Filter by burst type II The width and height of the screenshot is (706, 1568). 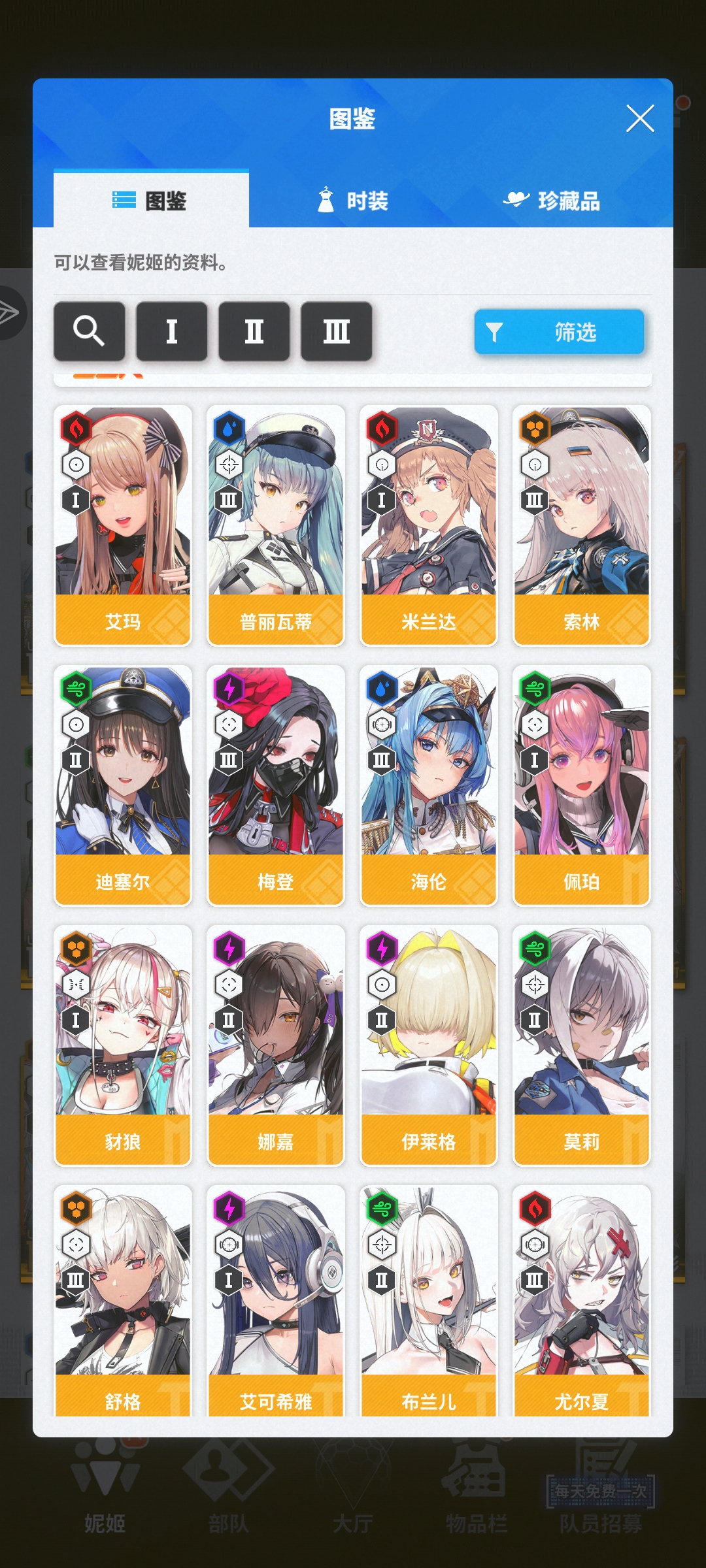[x=254, y=331]
